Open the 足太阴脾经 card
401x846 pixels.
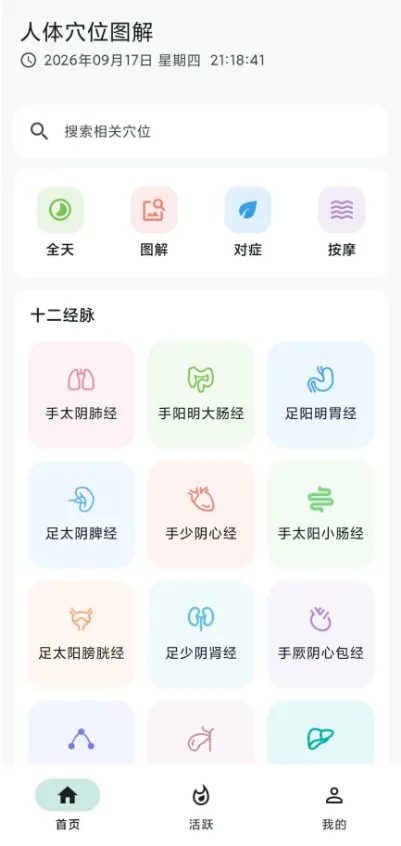[81, 514]
